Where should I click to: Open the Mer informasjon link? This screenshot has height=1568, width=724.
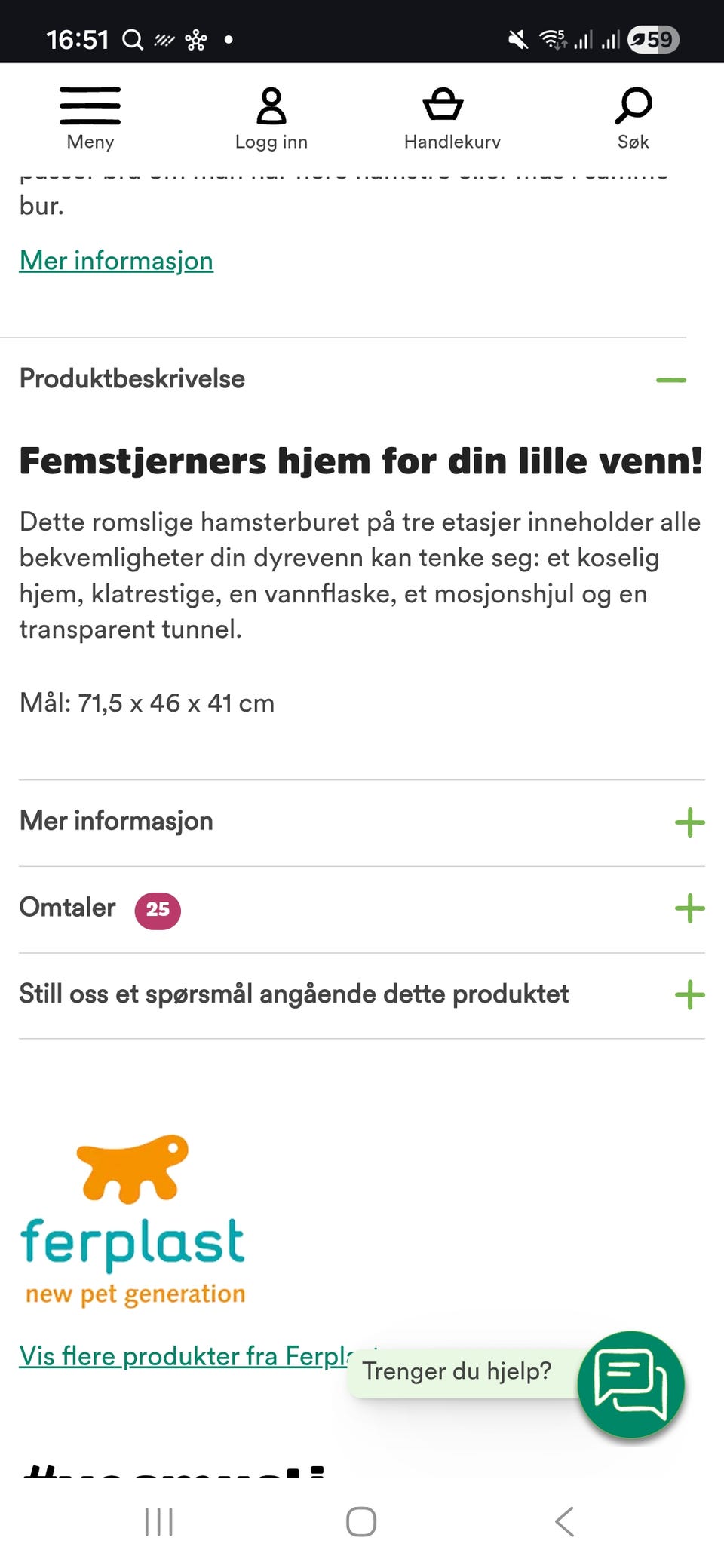(x=115, y=260)
